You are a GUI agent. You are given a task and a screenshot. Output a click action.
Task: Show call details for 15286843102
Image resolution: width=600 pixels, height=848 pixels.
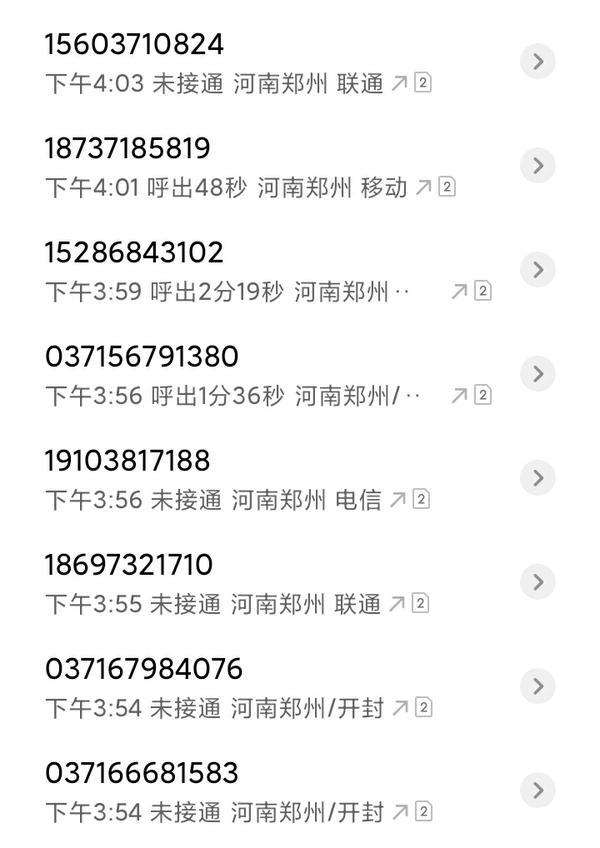click(x=538, y=270)
